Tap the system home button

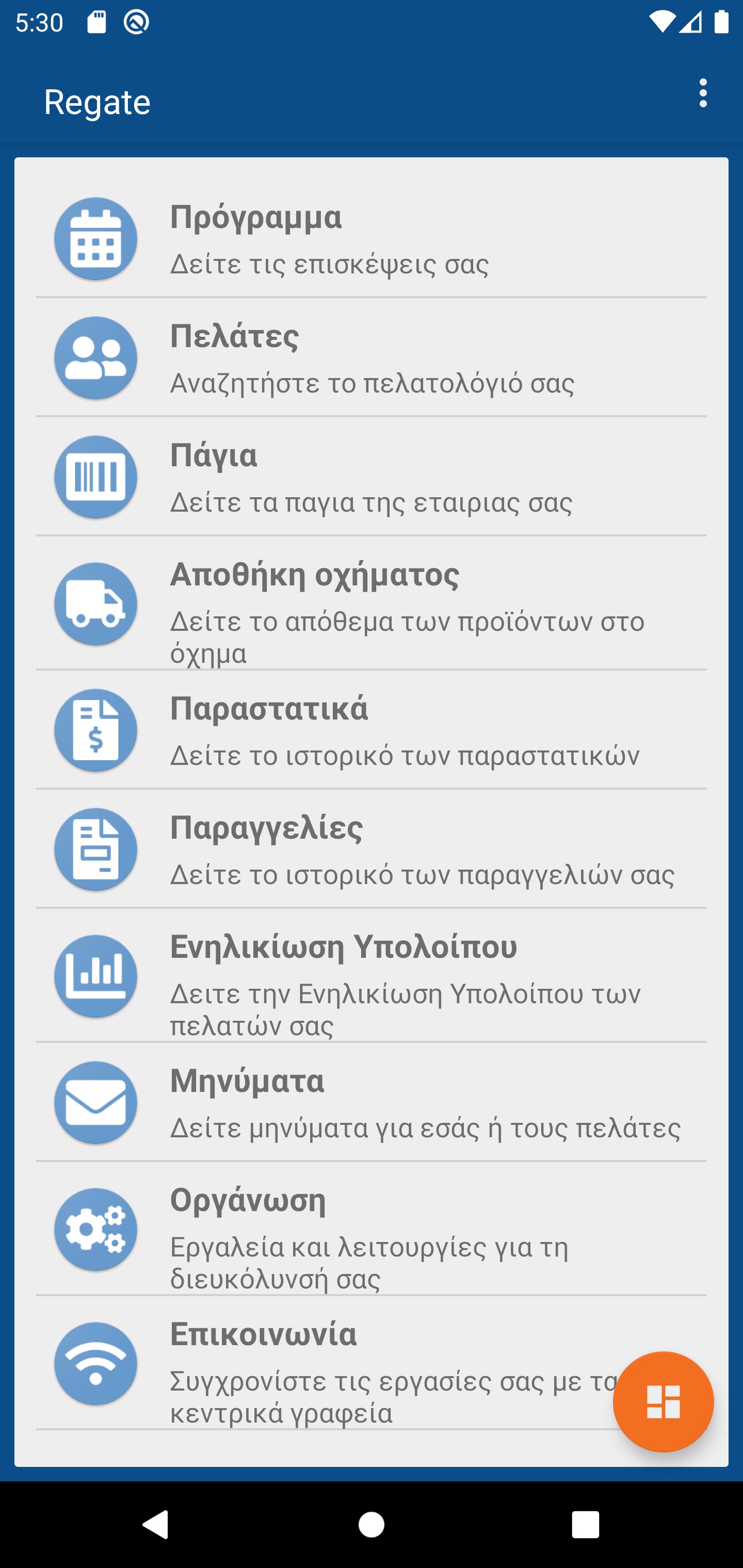coord(371,1524)
